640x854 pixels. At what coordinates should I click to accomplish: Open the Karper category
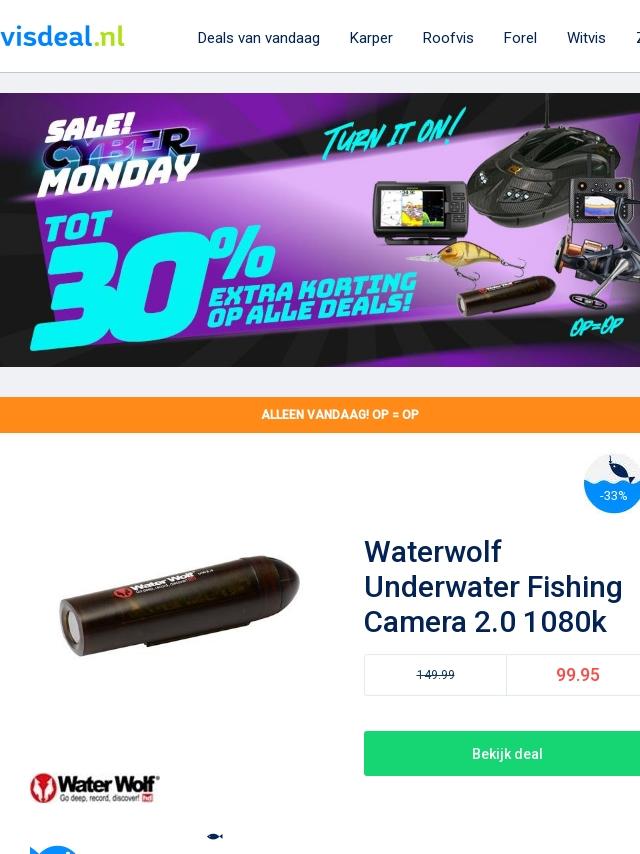coord(371,38)
